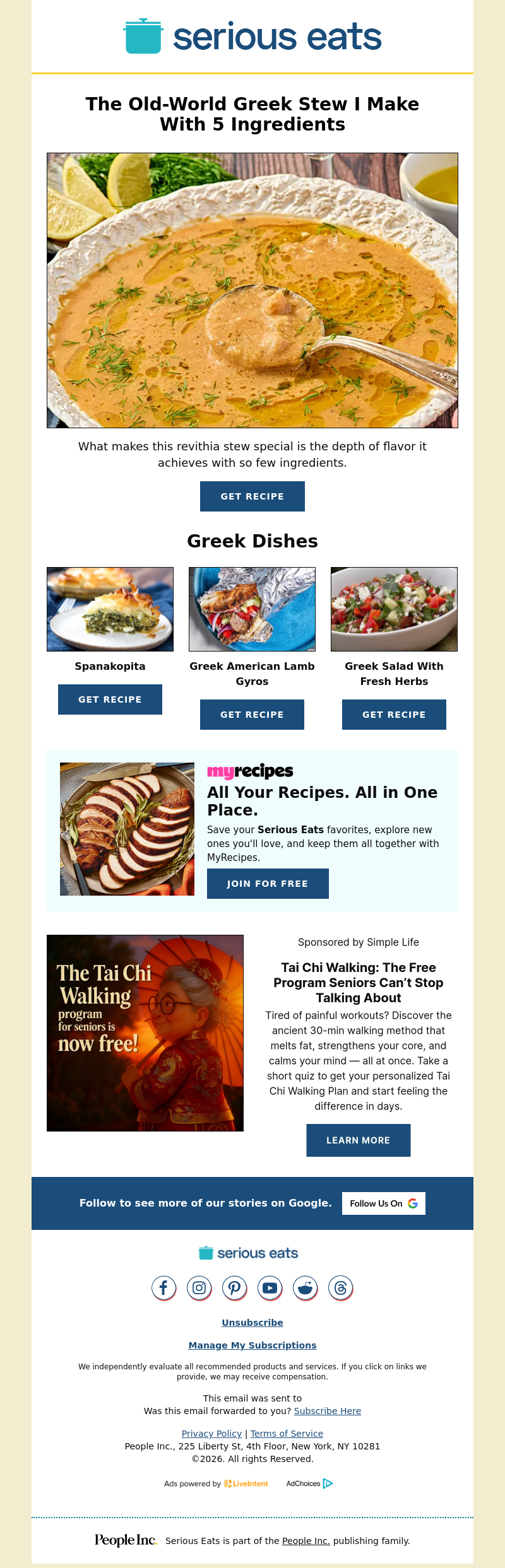Unsubscribe from this newsletter
The width and height of the screenshot is (505, 1568).
[252, 1323]
